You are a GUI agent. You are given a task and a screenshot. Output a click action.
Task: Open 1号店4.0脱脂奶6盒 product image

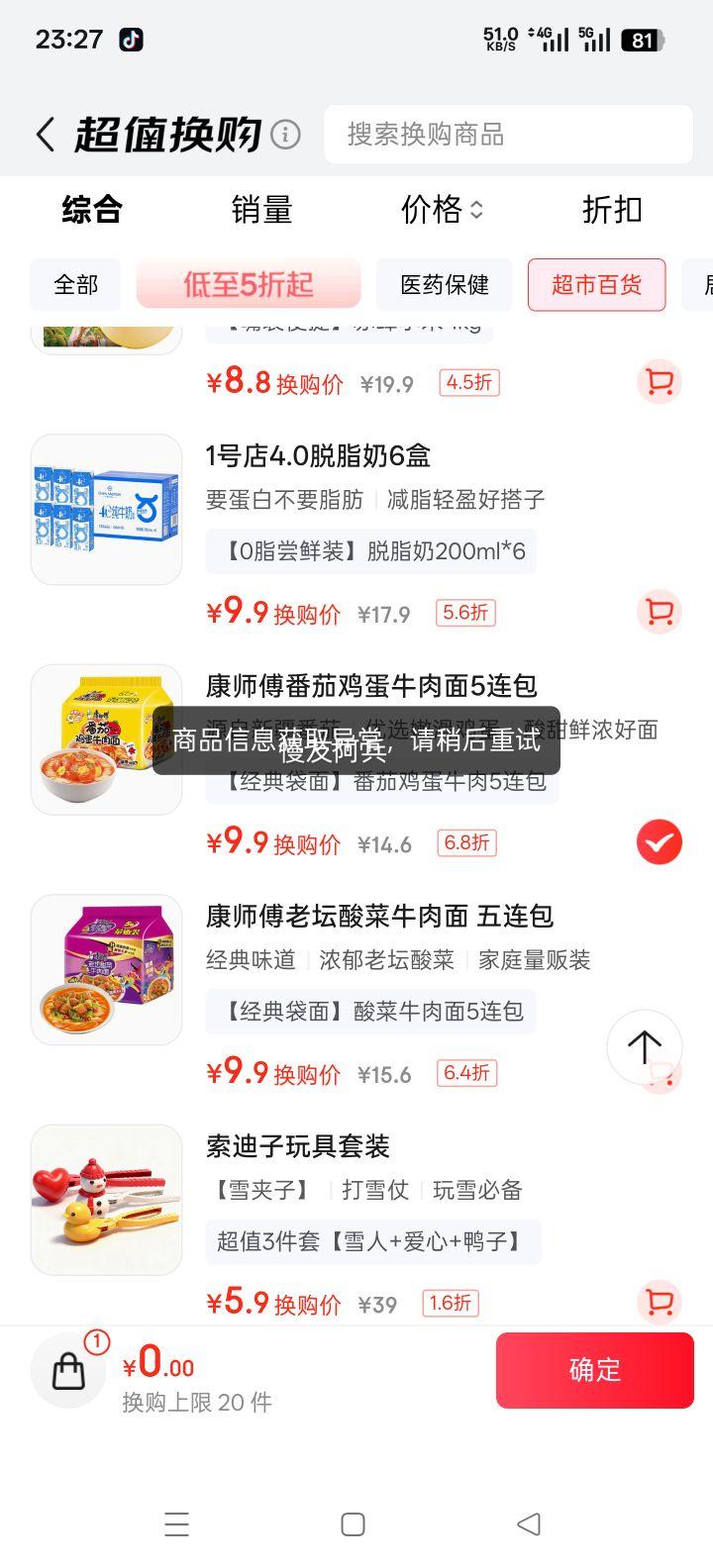point(107,509)
